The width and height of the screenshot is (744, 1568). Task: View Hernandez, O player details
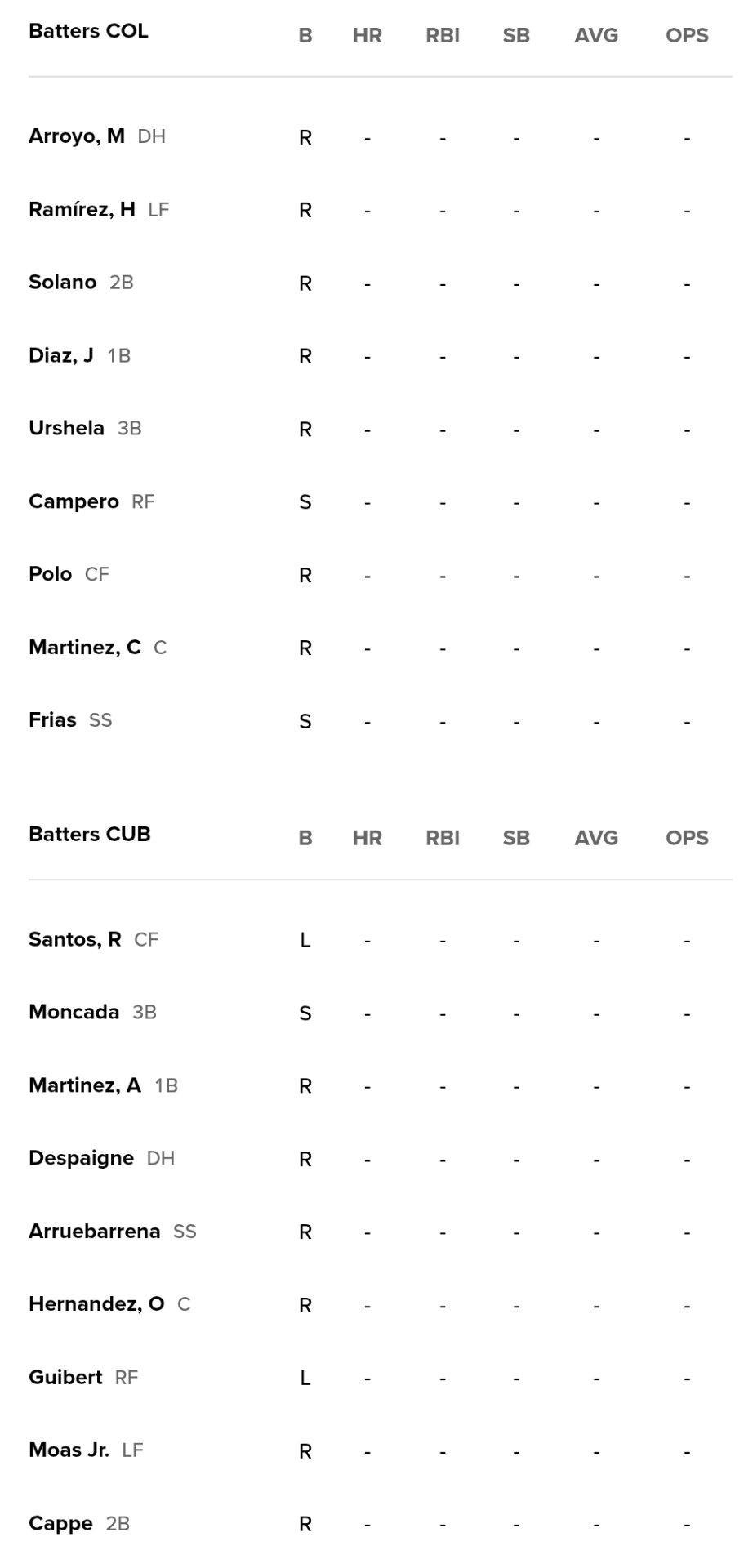(x=96, y=1304)
